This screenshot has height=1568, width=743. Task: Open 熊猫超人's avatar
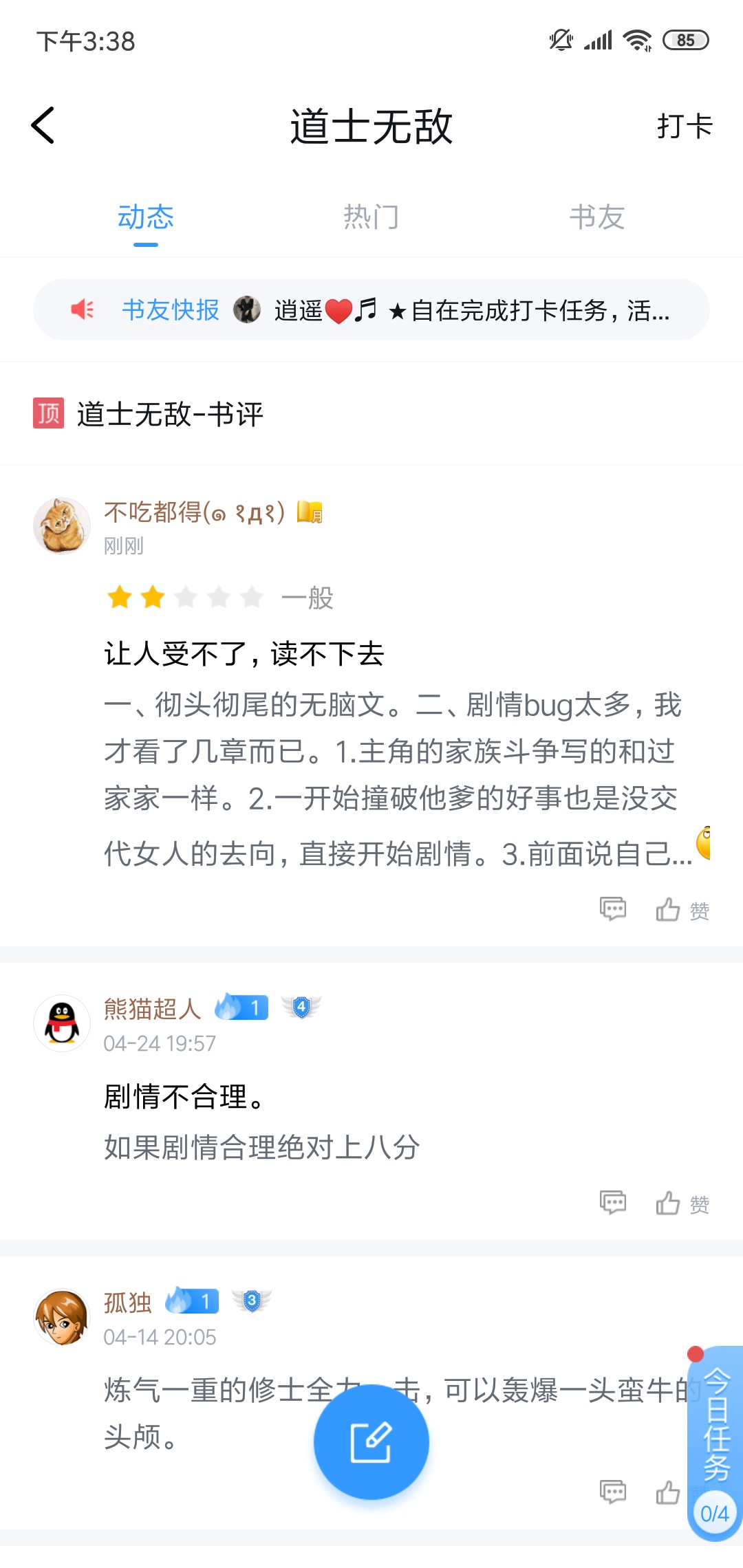pos(62,1023)
